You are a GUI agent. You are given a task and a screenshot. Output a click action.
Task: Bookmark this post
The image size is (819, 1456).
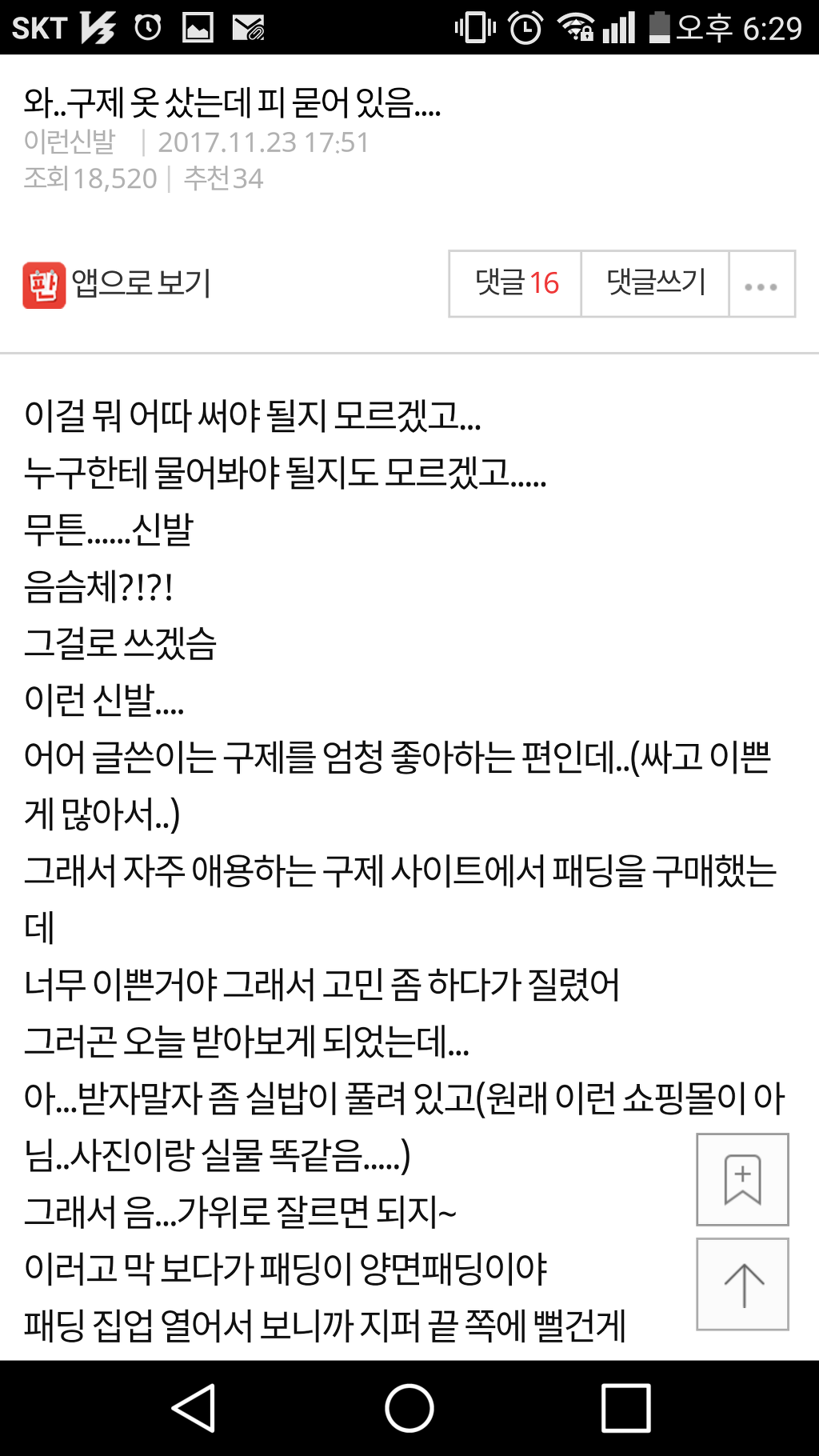pyautogui.click(x=742, y=1179)
